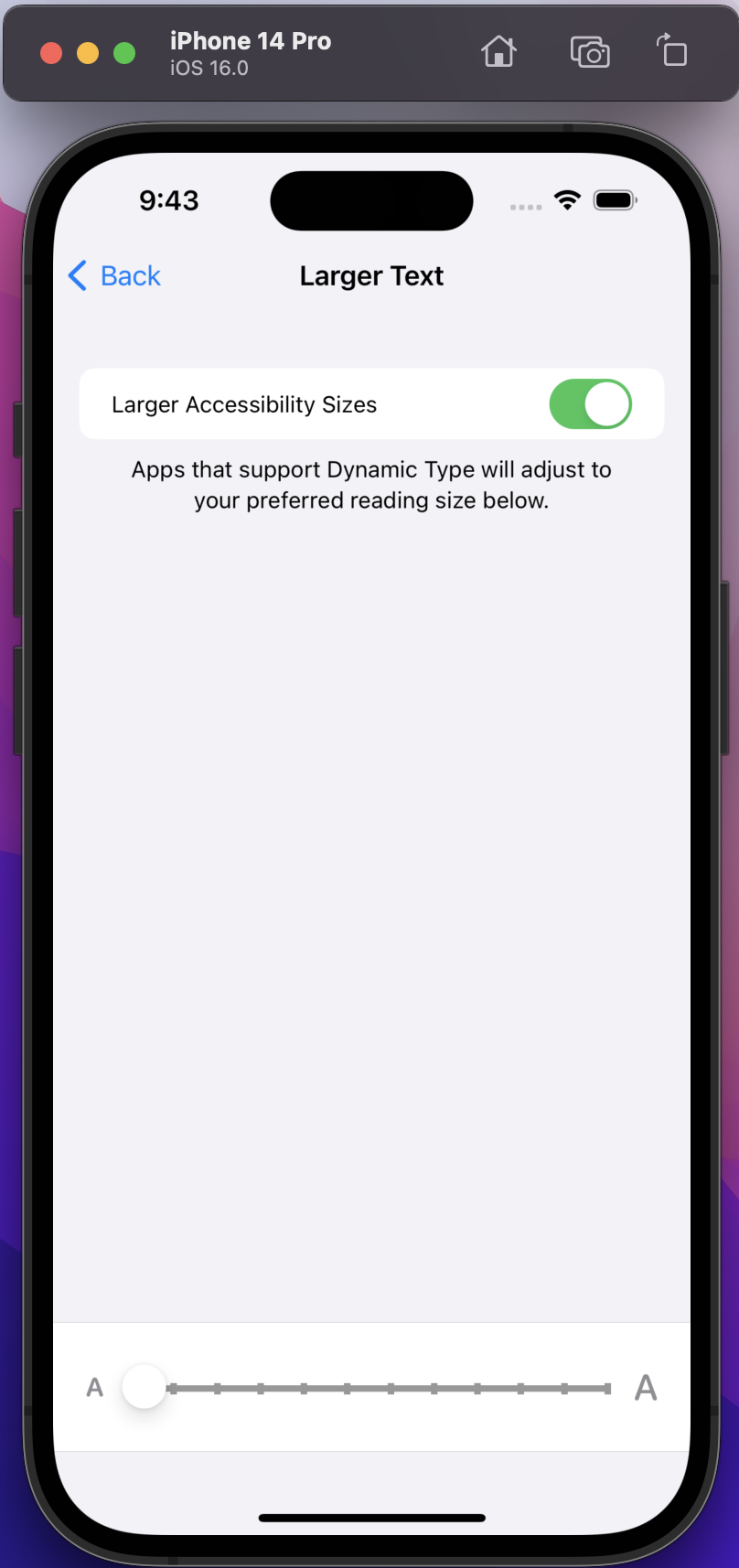Click the Wi-Fi icon in status bar
The height and width of the screenshot is (1568, 739).
coord(566,199)
